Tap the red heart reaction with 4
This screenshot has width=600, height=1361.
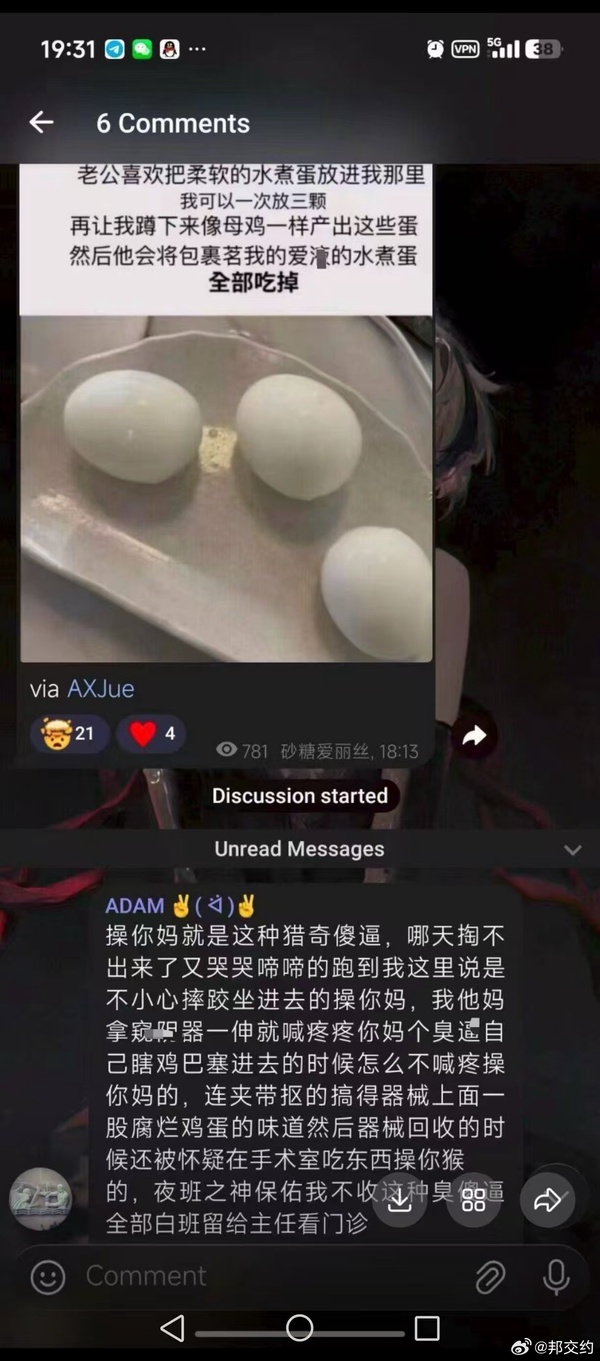point(151,734)
